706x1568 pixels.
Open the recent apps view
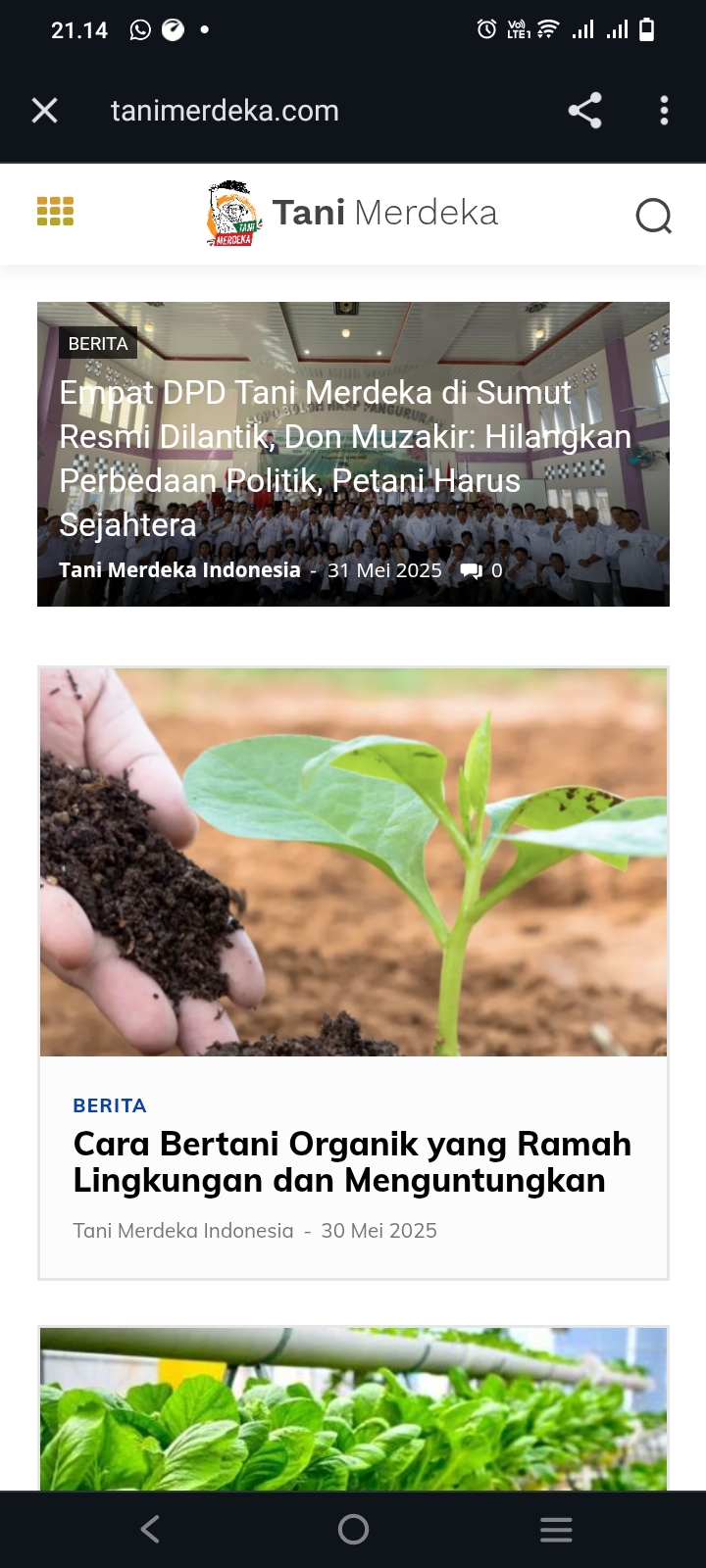pos(556,1530)
